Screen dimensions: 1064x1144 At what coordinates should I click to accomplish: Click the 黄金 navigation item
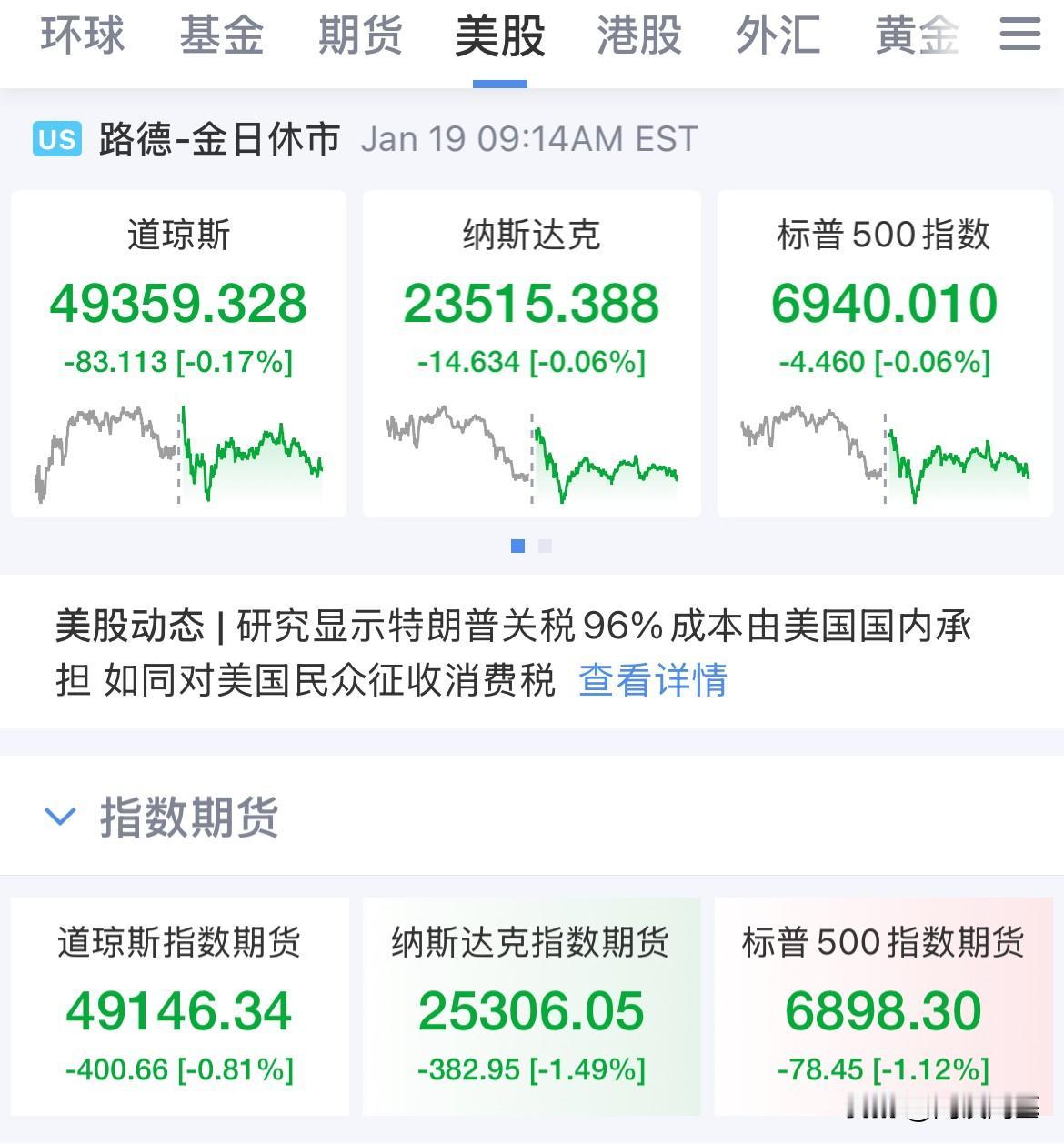(x=916, y=36)
